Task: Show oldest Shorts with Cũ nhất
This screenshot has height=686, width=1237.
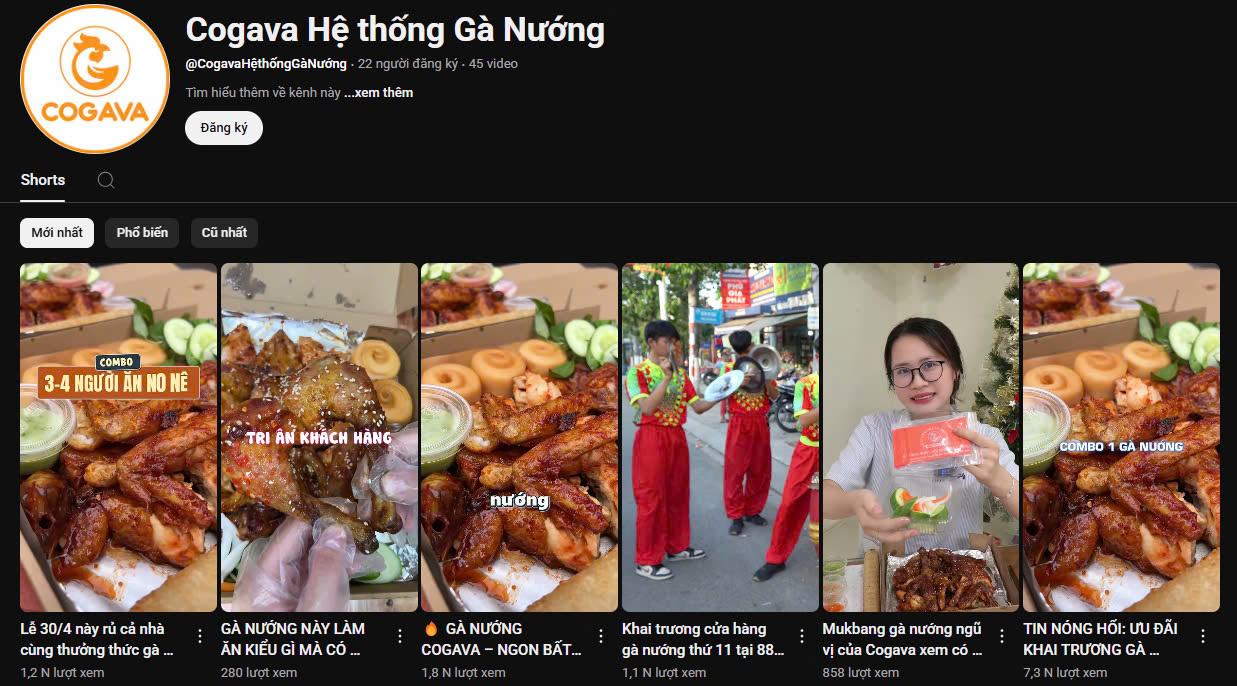Action: [224, 233]
